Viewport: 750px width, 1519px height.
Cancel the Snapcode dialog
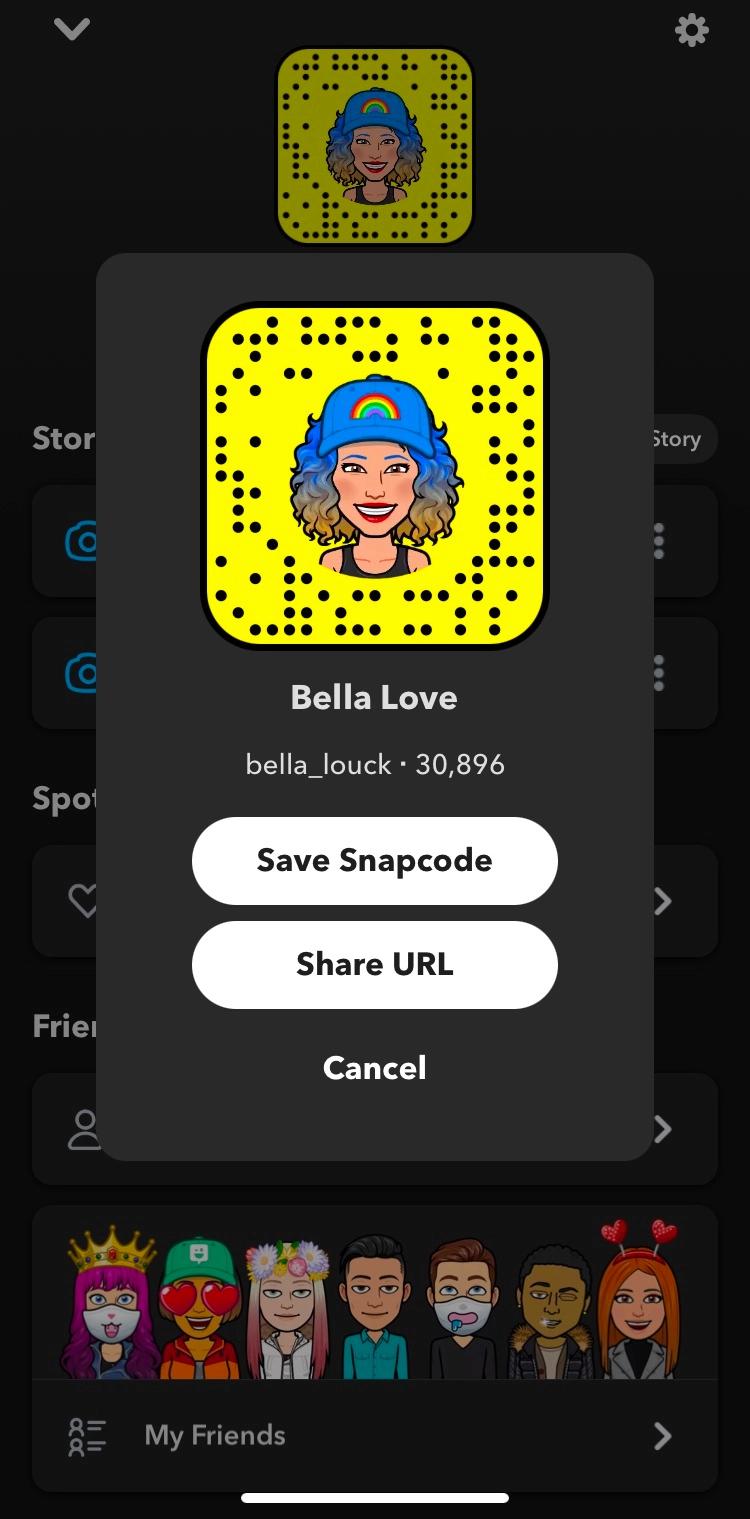tap(374, 1068)
